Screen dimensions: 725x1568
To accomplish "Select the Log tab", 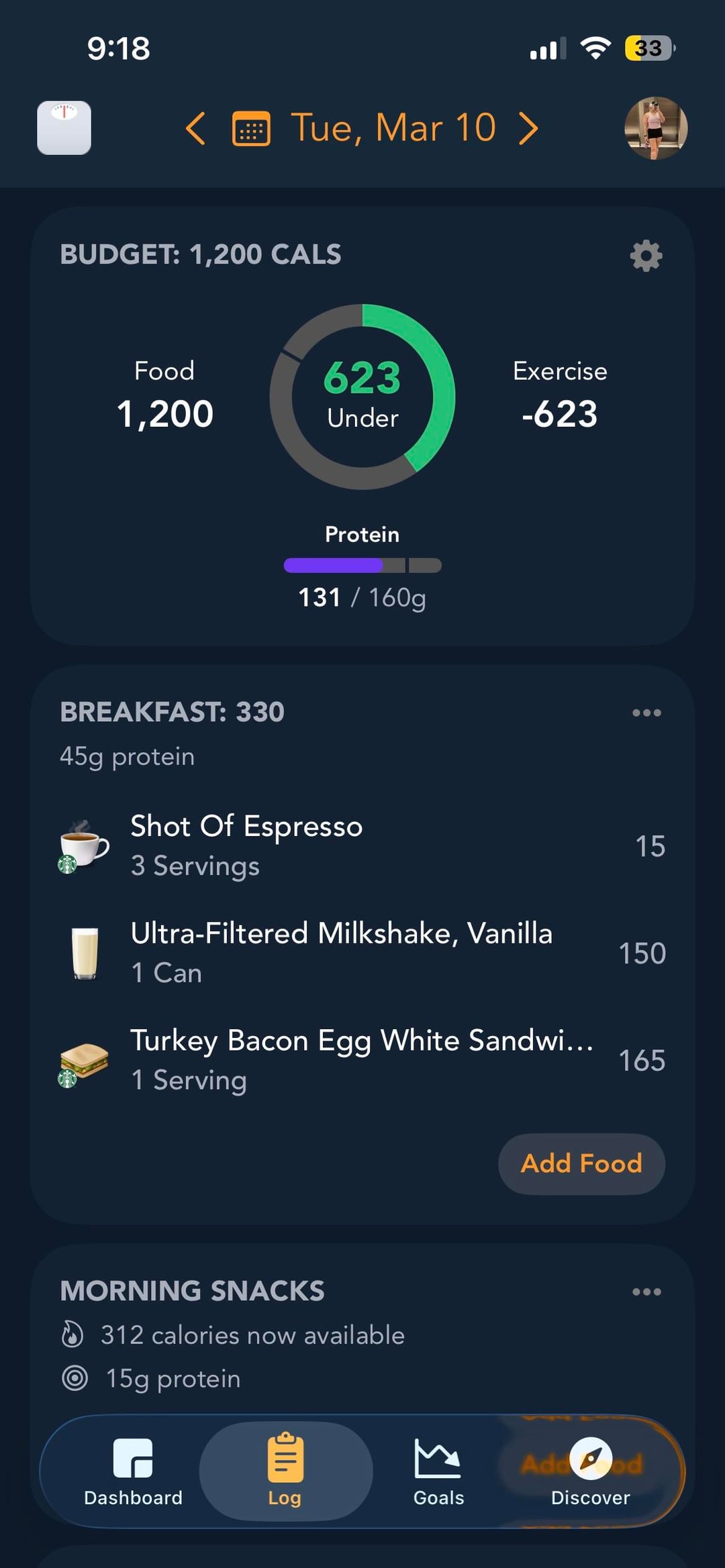I will click(x=285, y=1471).
